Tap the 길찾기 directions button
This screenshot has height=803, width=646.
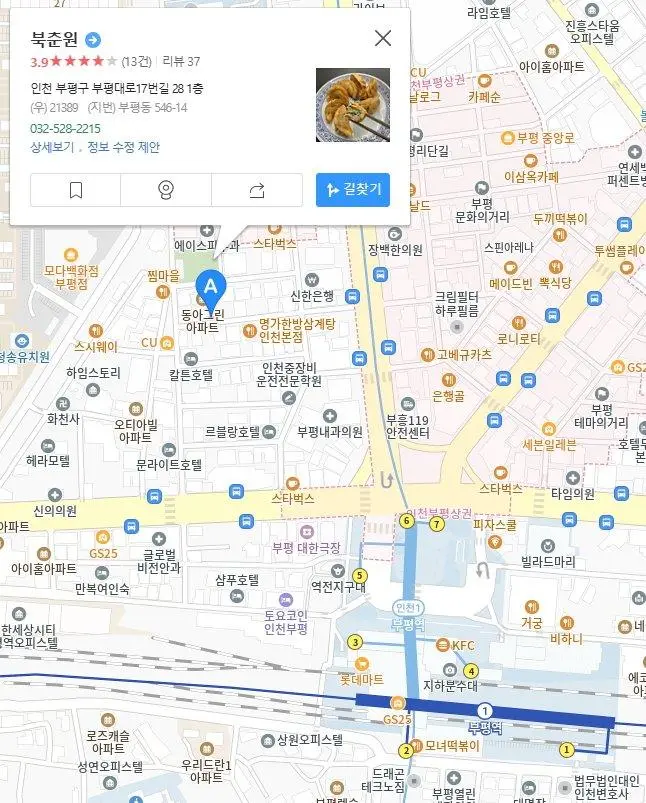coord(352,190)
